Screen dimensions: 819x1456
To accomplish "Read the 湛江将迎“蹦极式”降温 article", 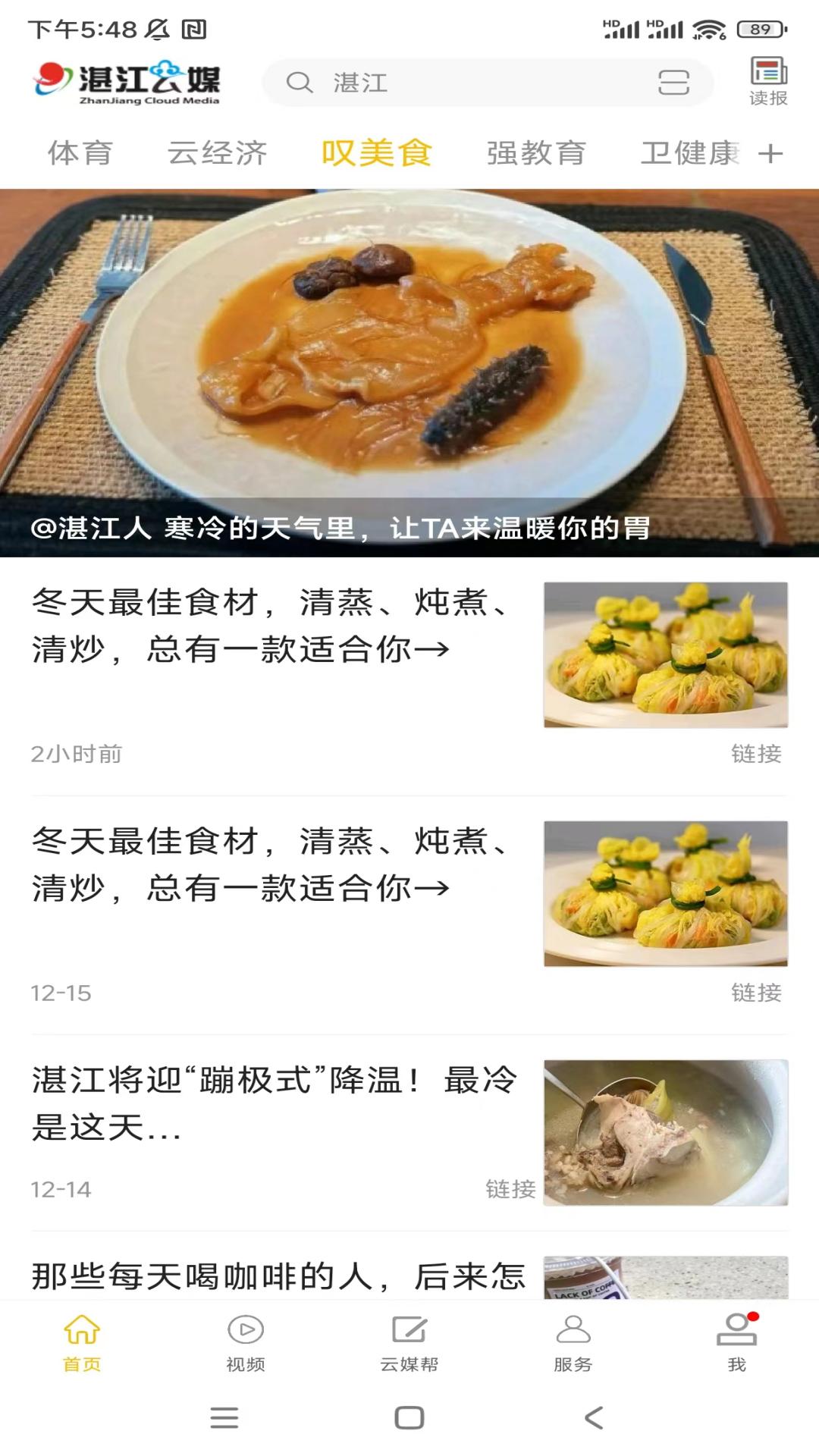I will (x=273, y=1103).
